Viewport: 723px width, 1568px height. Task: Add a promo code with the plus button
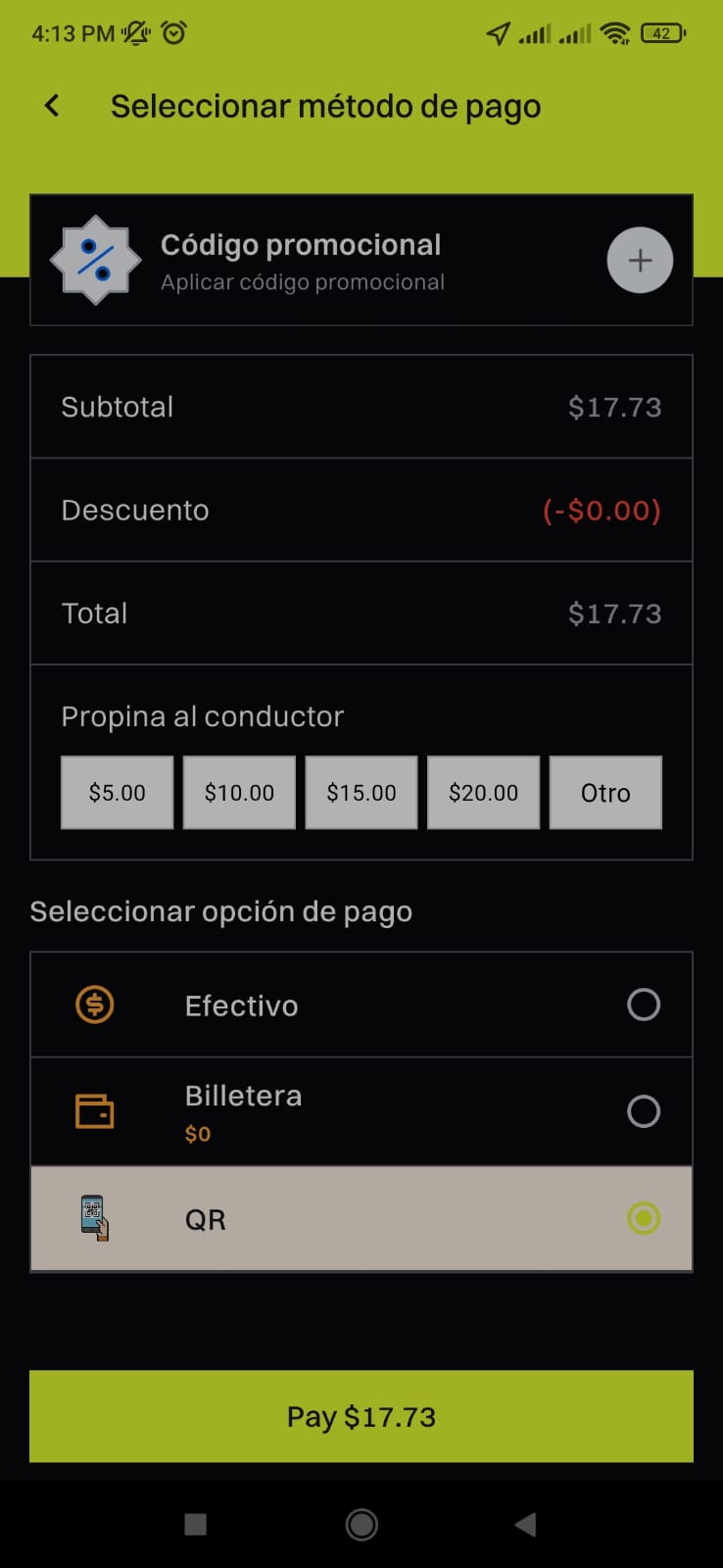640,261
